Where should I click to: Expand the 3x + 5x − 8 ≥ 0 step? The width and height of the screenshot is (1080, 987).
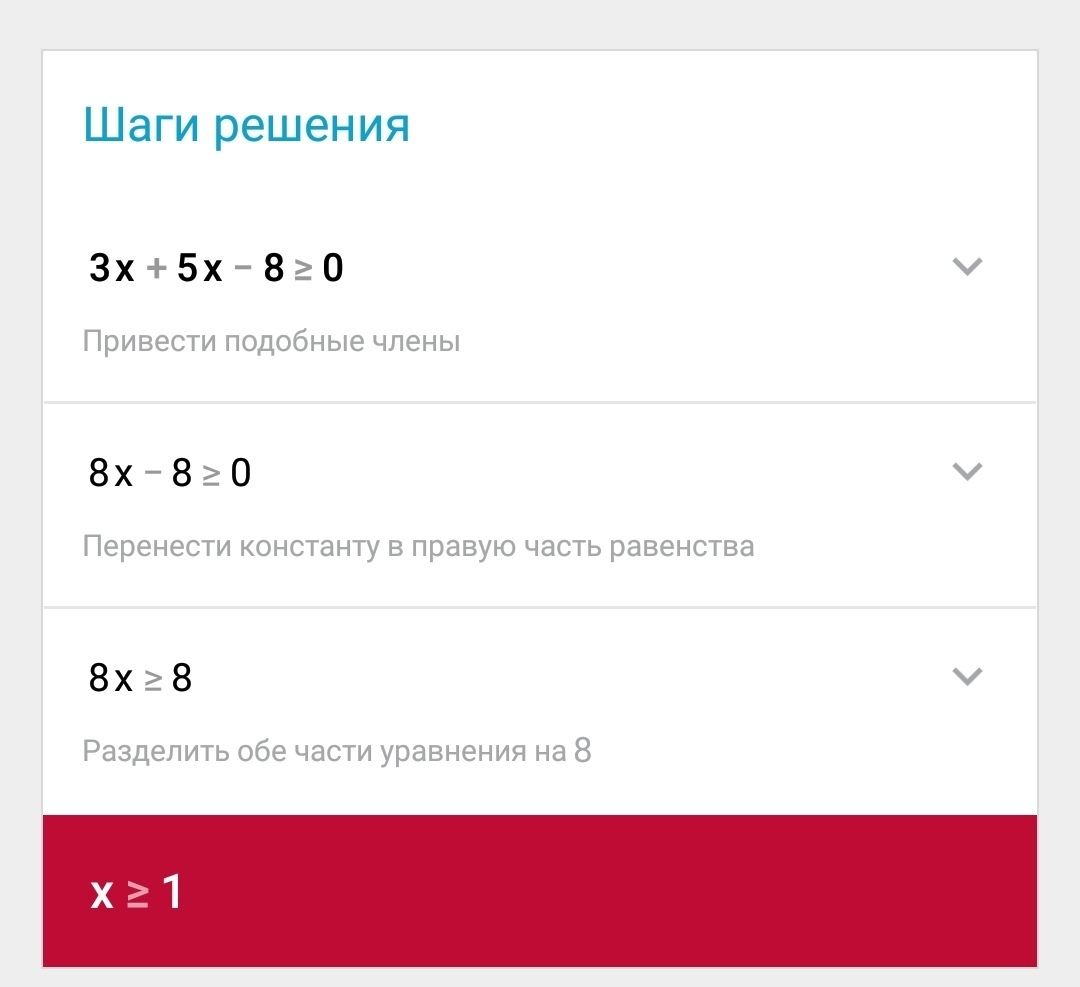(x=966, y=267)
